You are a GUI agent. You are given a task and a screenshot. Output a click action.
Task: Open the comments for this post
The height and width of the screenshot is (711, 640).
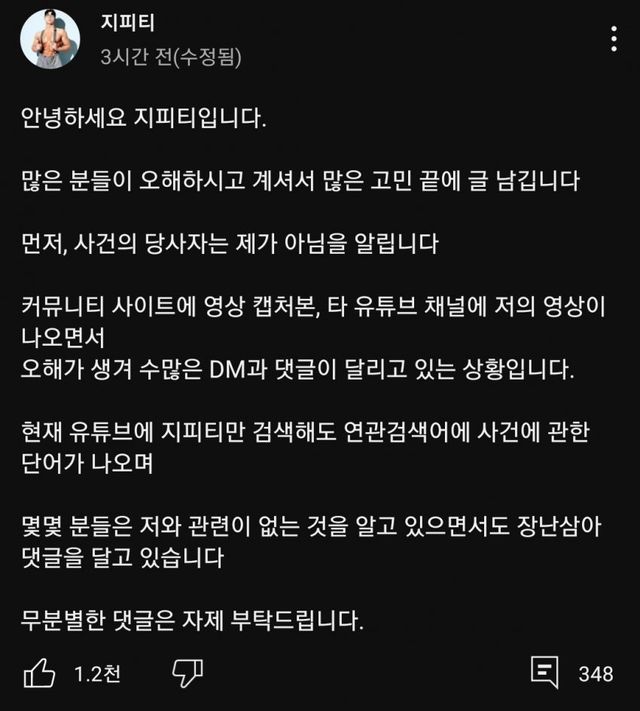[x=546, y=672]
